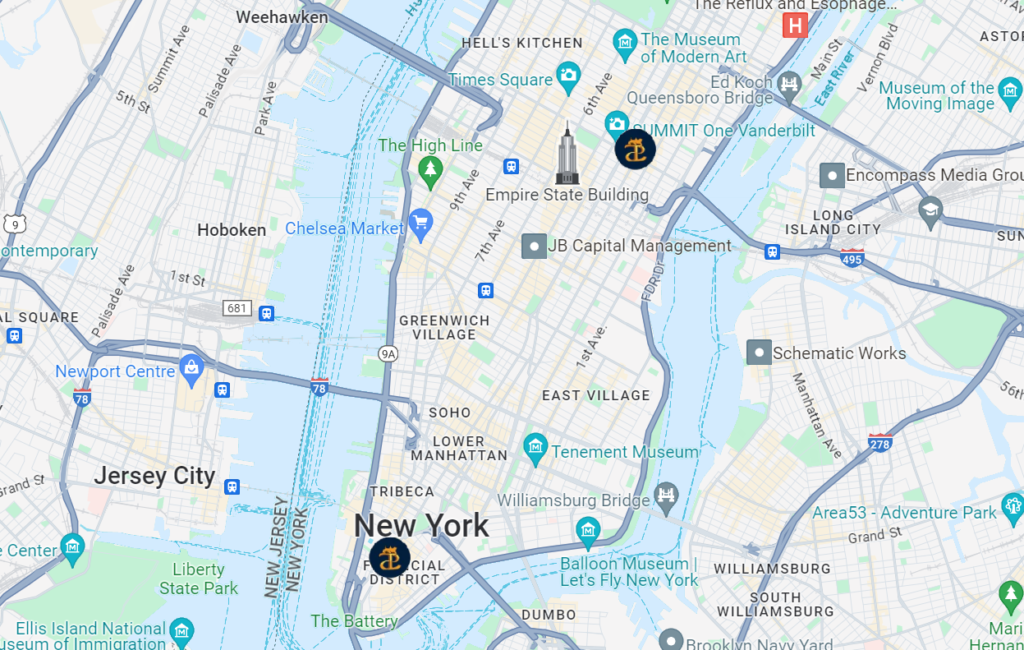Screen dimensions: 1024x650
Task: Select the custom marker in Financial District
Action: (x=390, y=558)
